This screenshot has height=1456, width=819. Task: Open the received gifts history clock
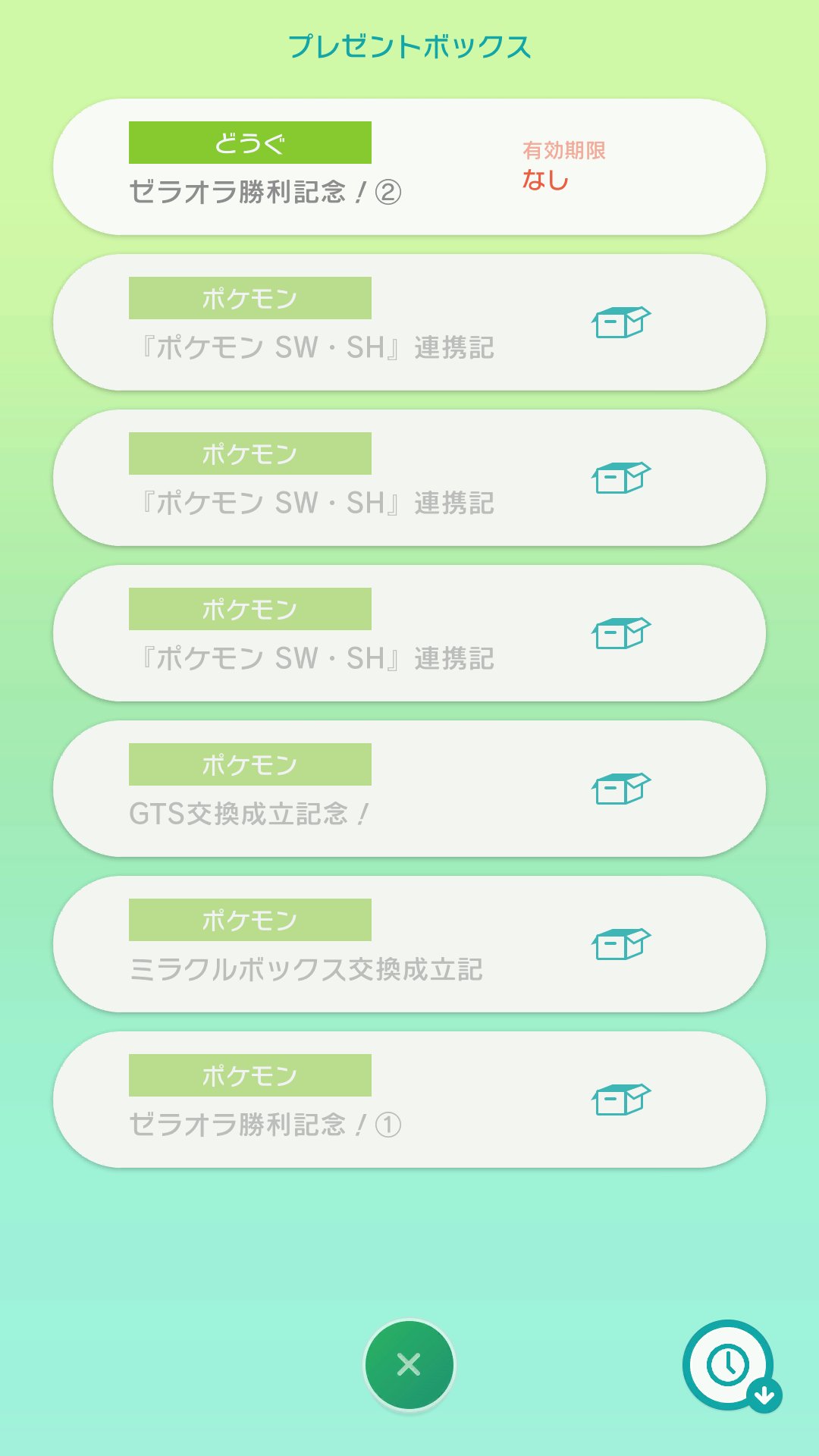pyautogui.click(x=730, y=1366)
